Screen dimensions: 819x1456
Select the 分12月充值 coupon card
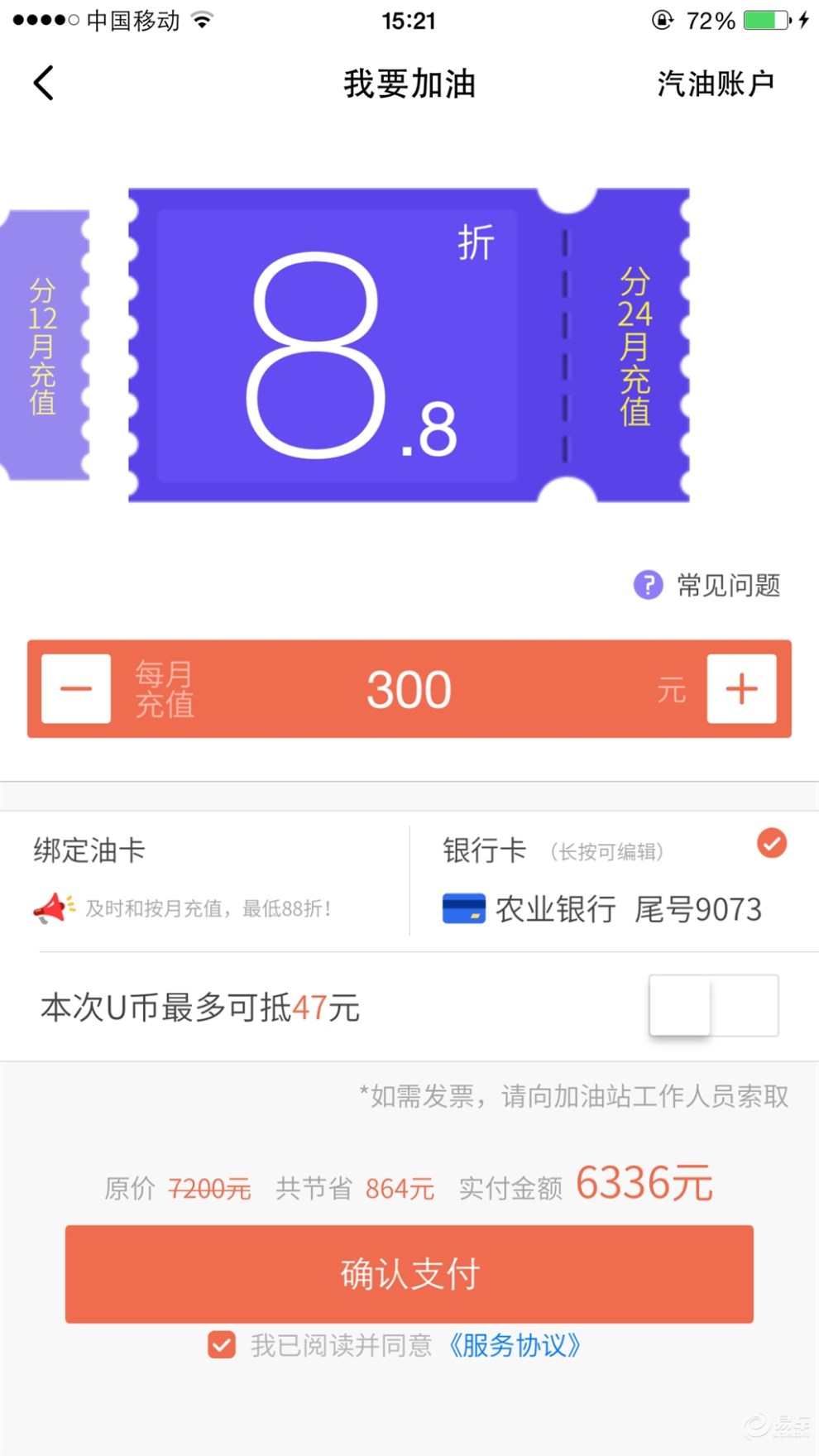click(45, 346)
